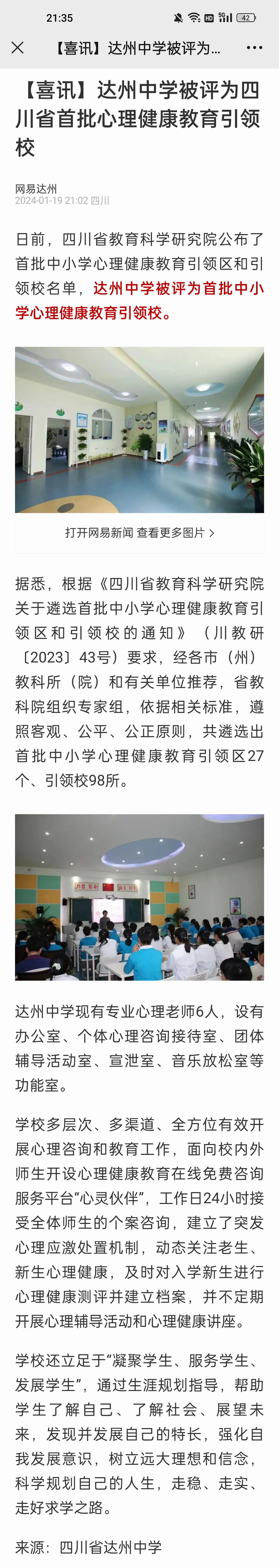
Task: Close the article page
Action: (18, 47)
